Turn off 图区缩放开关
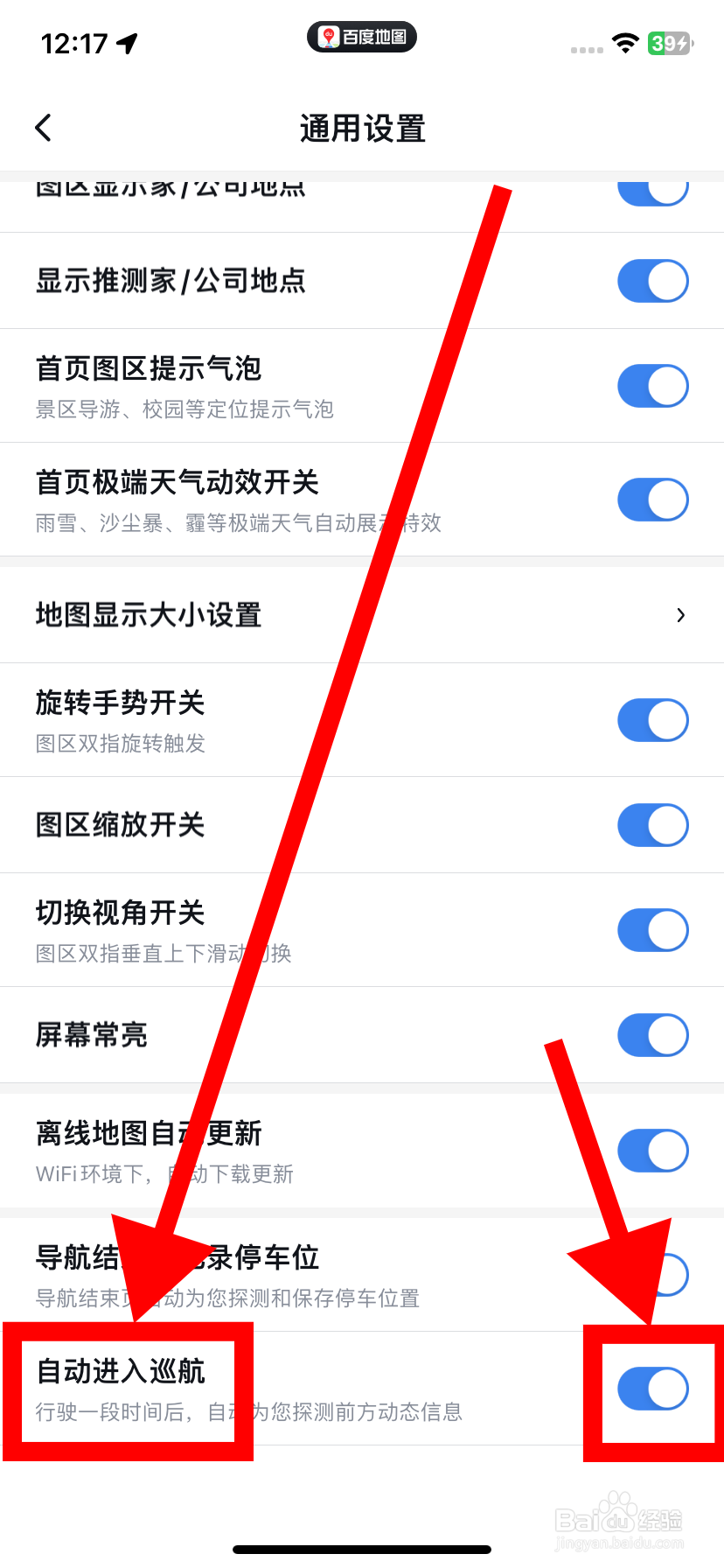The image size is (724, 1568). point(652,824)
